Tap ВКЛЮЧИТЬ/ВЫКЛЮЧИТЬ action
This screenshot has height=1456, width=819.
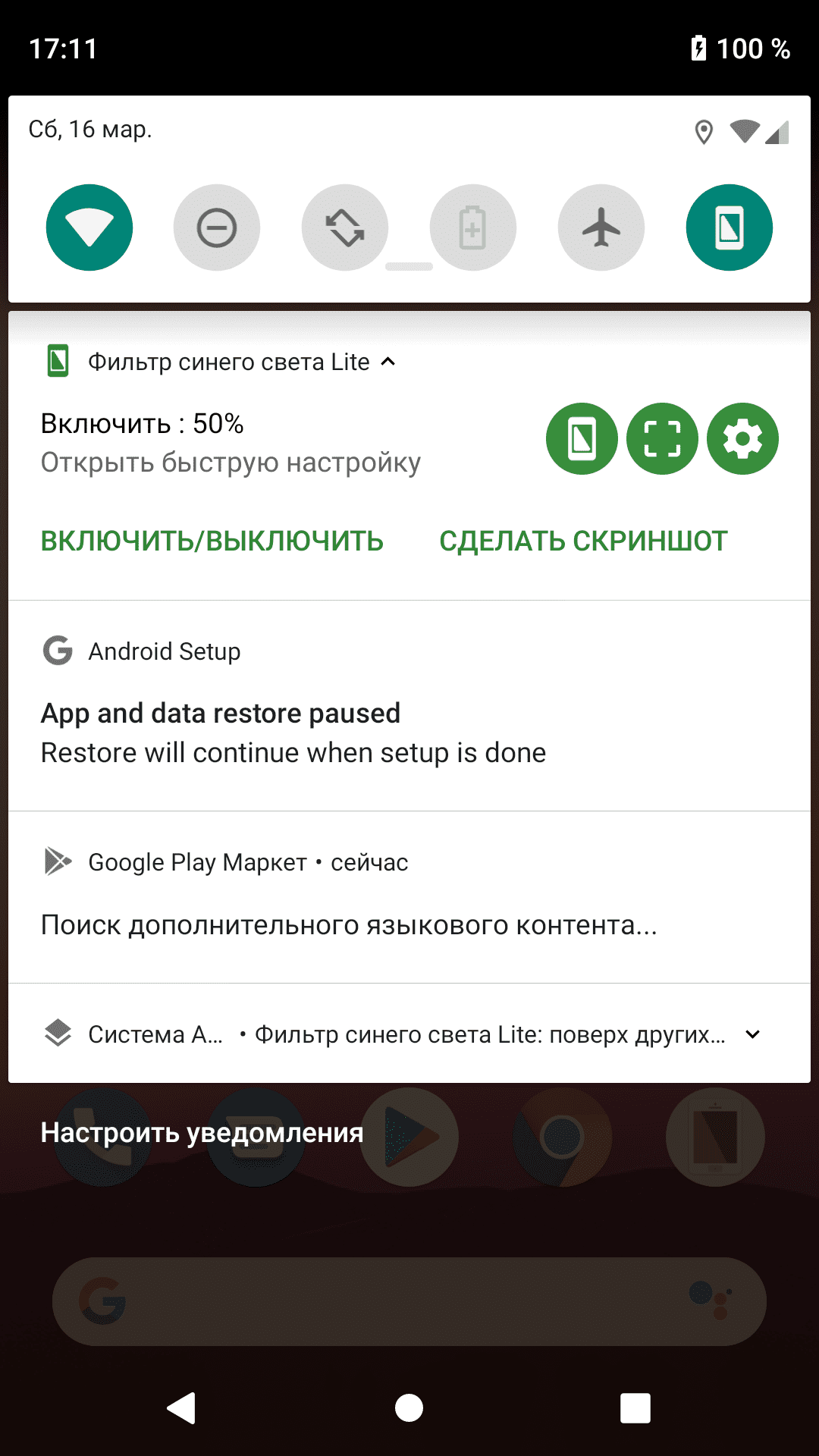click(x=212, y=541)
